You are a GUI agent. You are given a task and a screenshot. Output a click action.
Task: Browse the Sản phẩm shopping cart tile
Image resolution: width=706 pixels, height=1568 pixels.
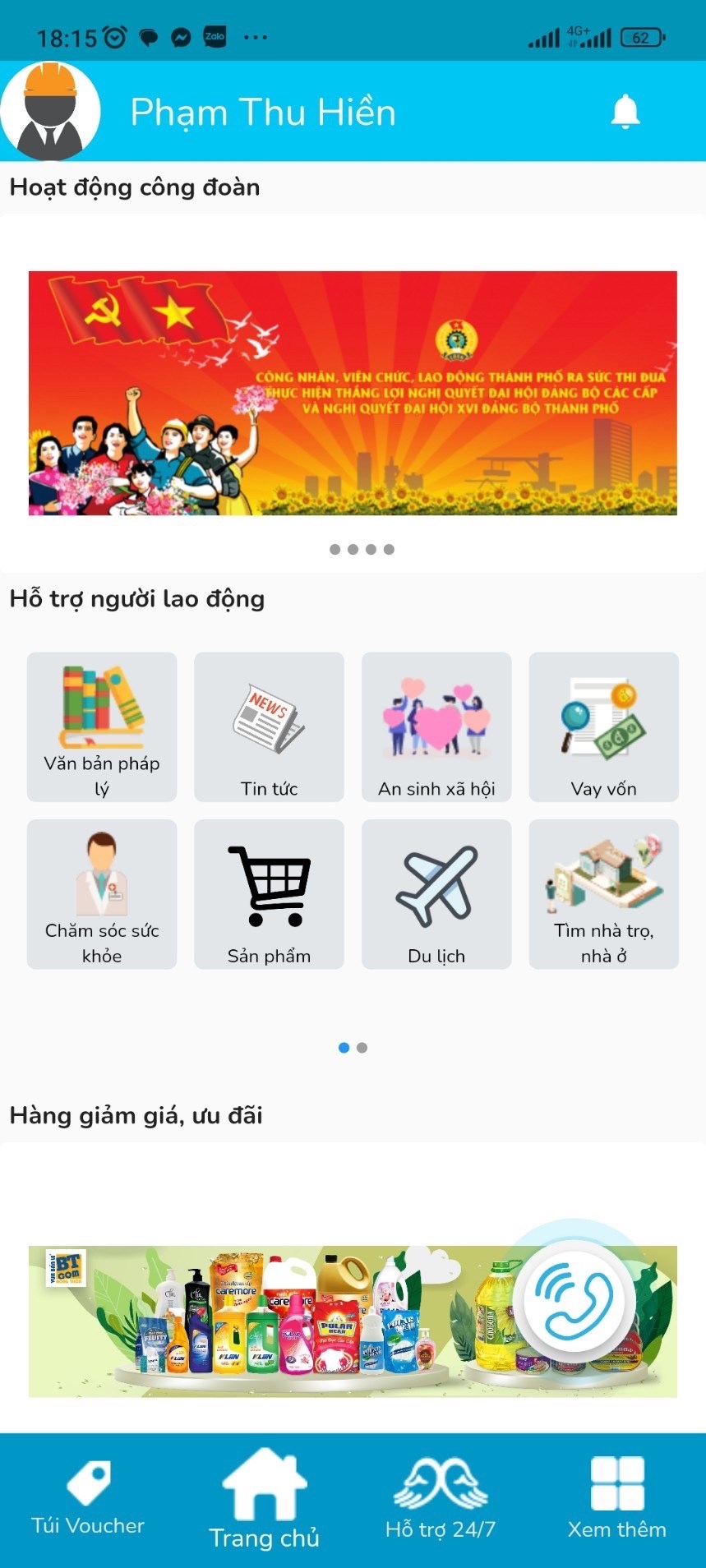(269, 894)
